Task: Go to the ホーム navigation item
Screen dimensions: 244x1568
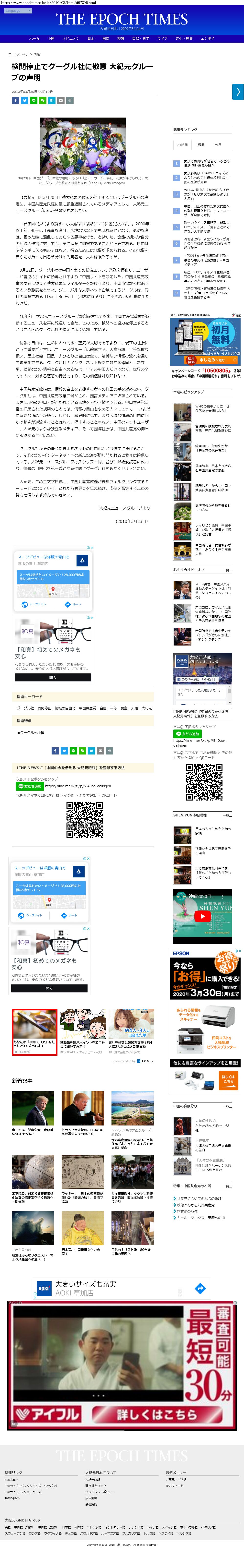Action: (34, 38)
